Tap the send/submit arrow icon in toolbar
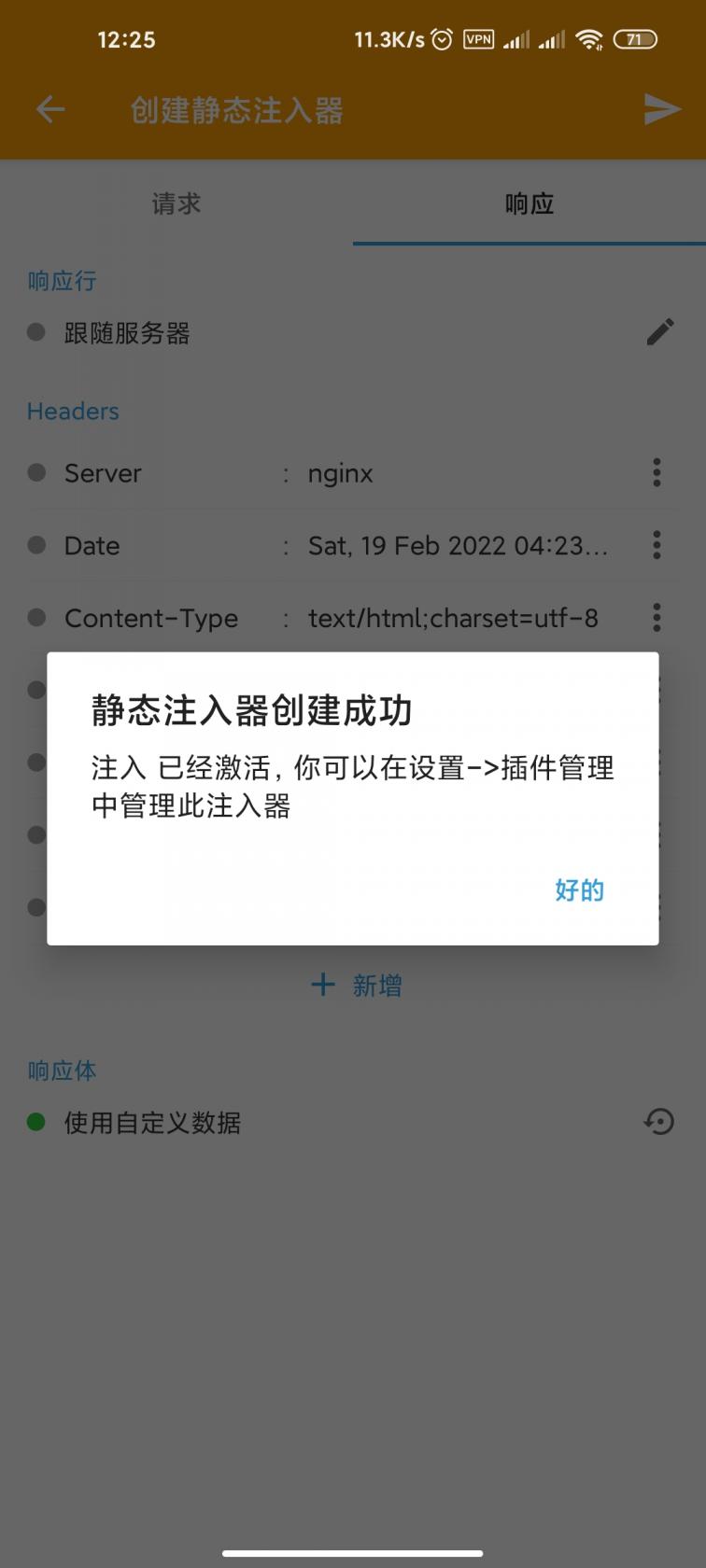This screenshot has height=1568, width=706. pos(662,109)
